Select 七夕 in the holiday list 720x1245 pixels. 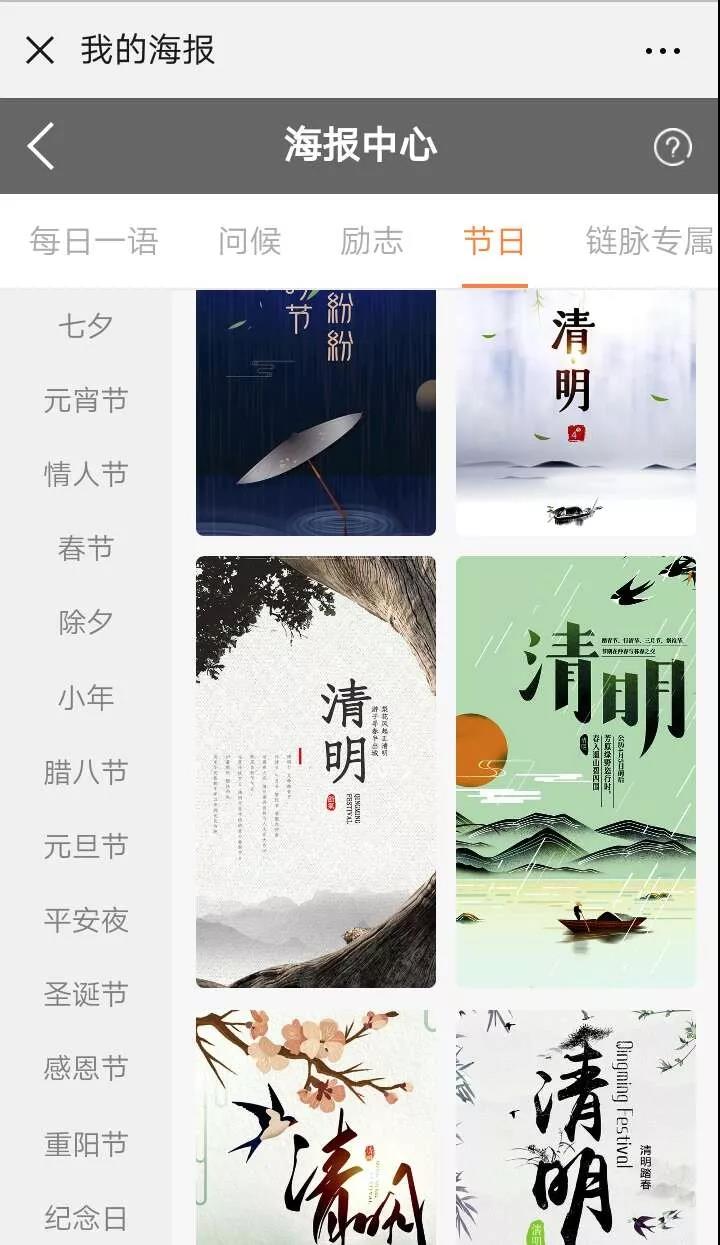point(86,326)
